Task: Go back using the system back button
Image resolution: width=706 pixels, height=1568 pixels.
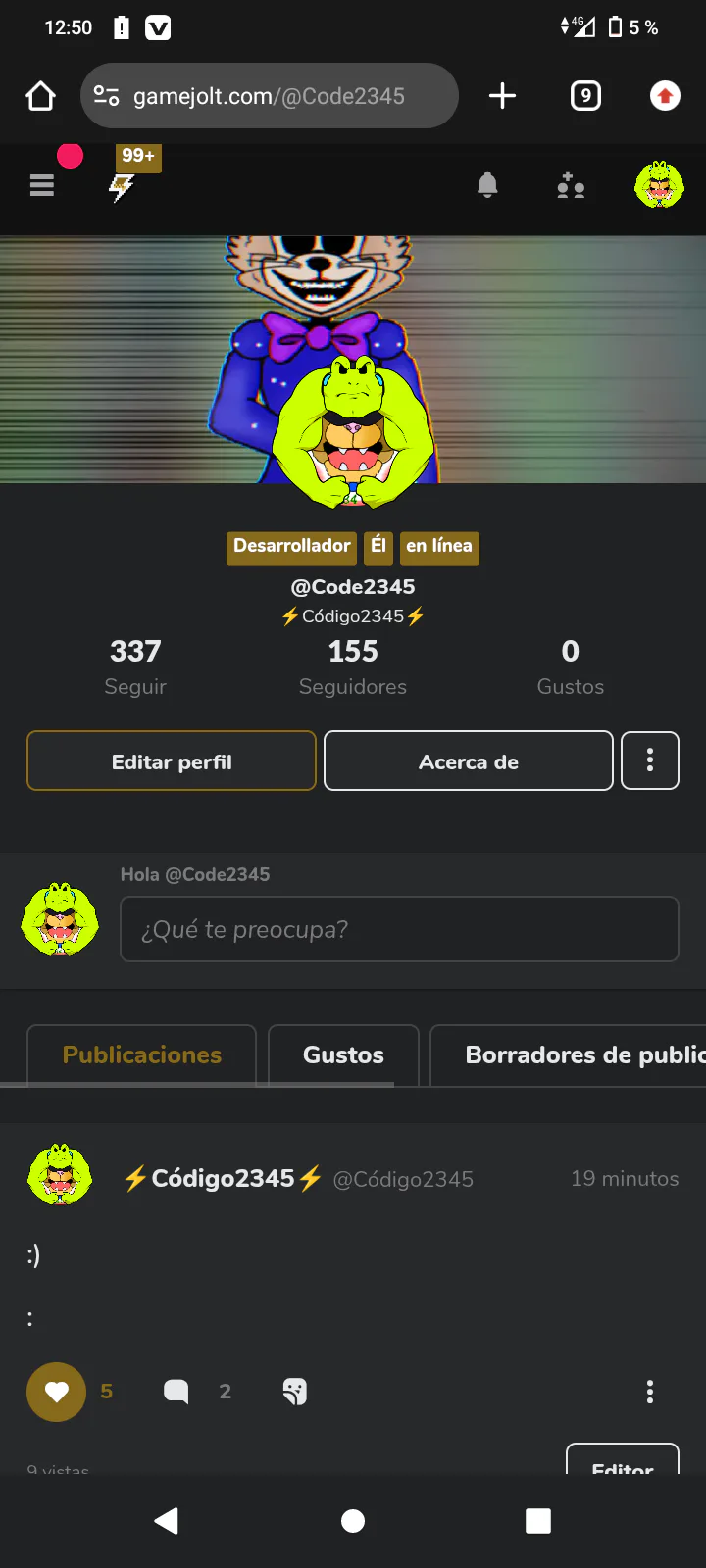Action: point(167,1520)
